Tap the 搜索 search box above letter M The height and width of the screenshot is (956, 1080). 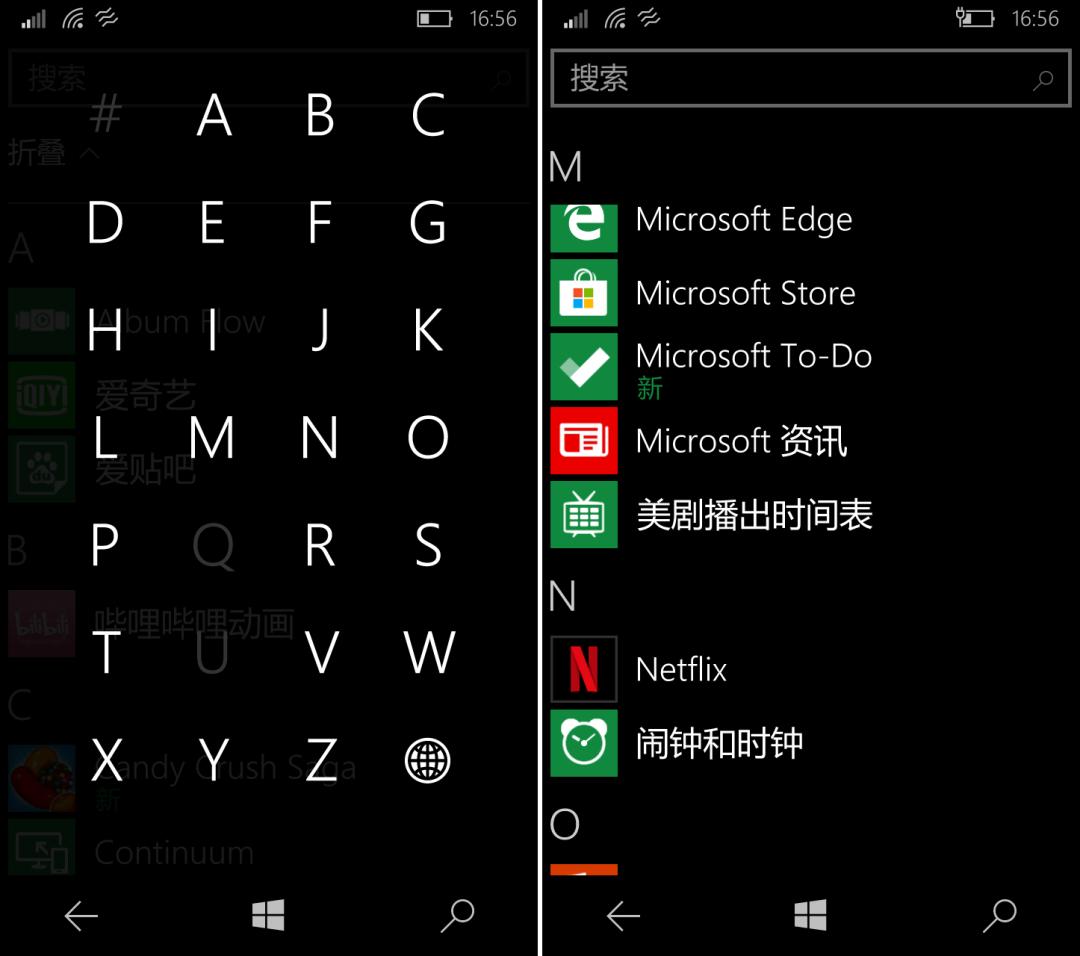click(811, 78)
